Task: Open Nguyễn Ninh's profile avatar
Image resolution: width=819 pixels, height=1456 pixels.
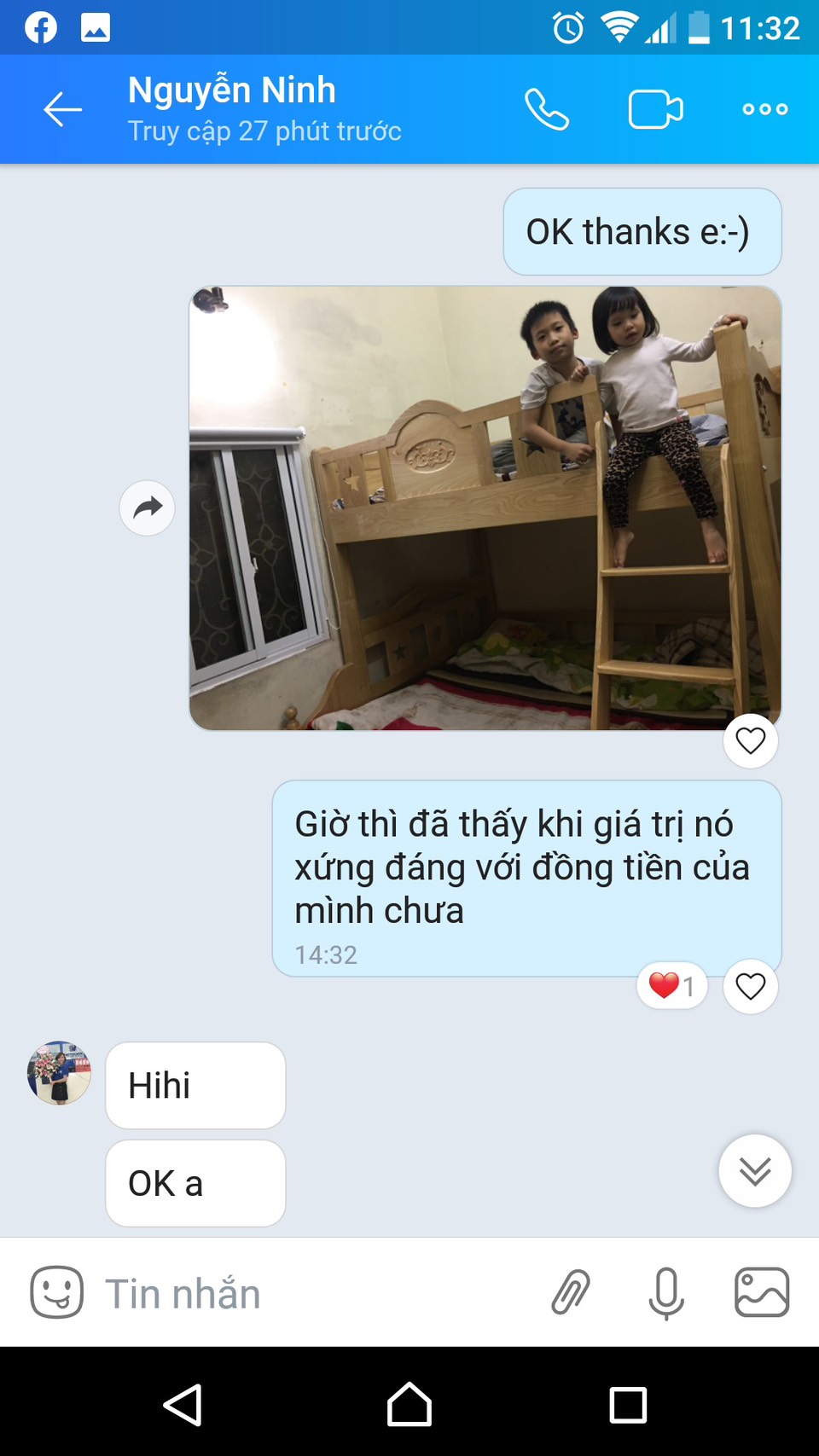Action: (x=59, y=1073)
